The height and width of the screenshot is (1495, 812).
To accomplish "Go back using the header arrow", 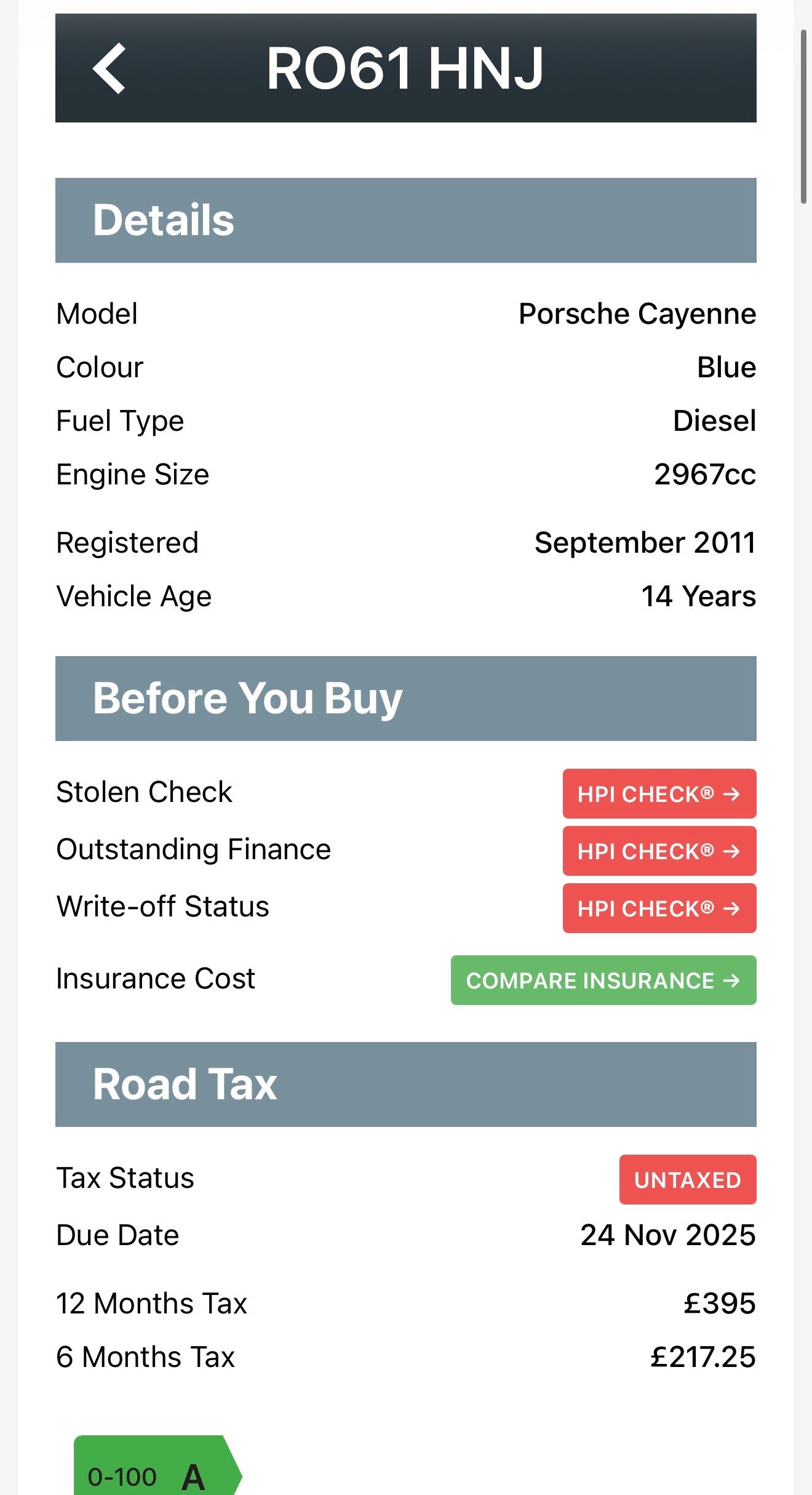I will 109,68.
